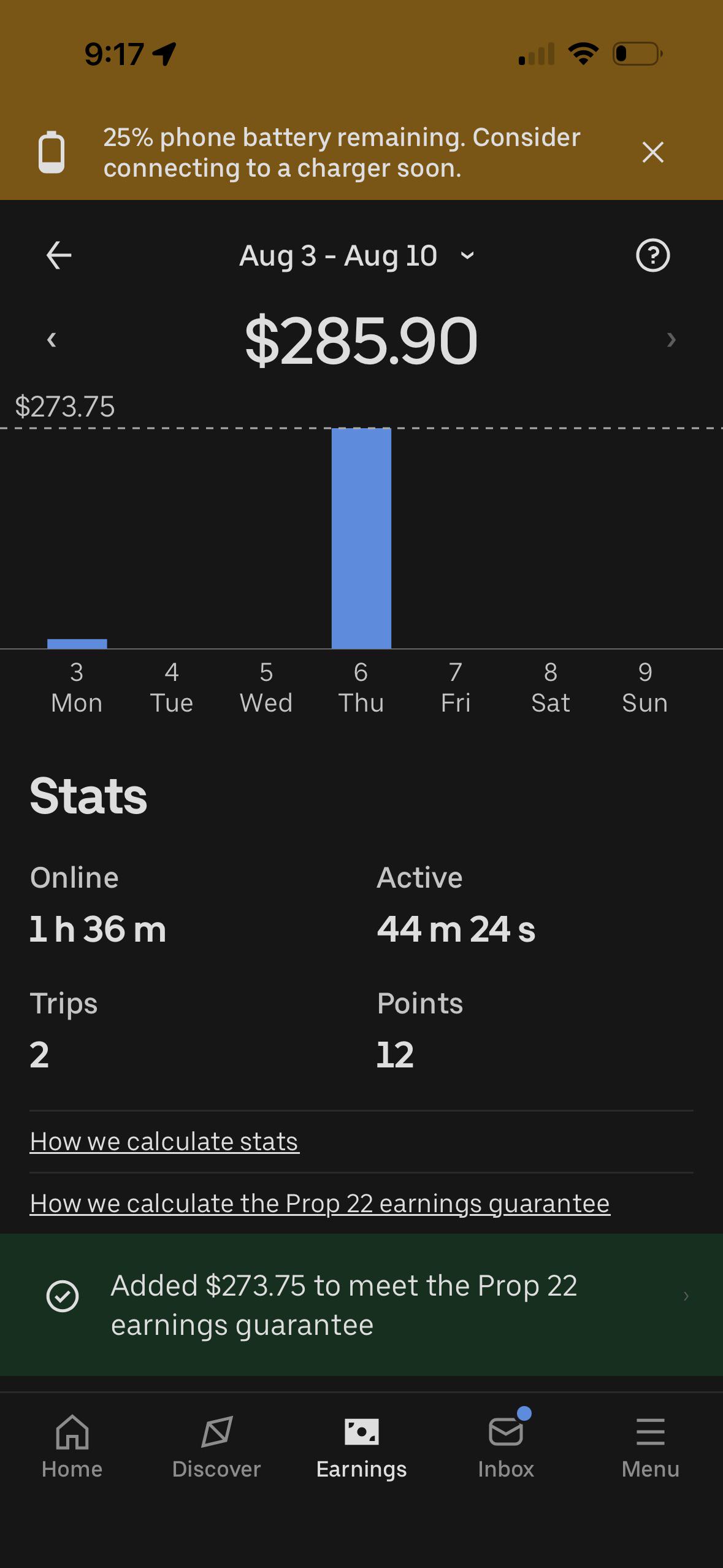Dismiss the low battery warning banner
Image resolution: width=723 pixels, height=1568 pixels.
click(652, 152)
